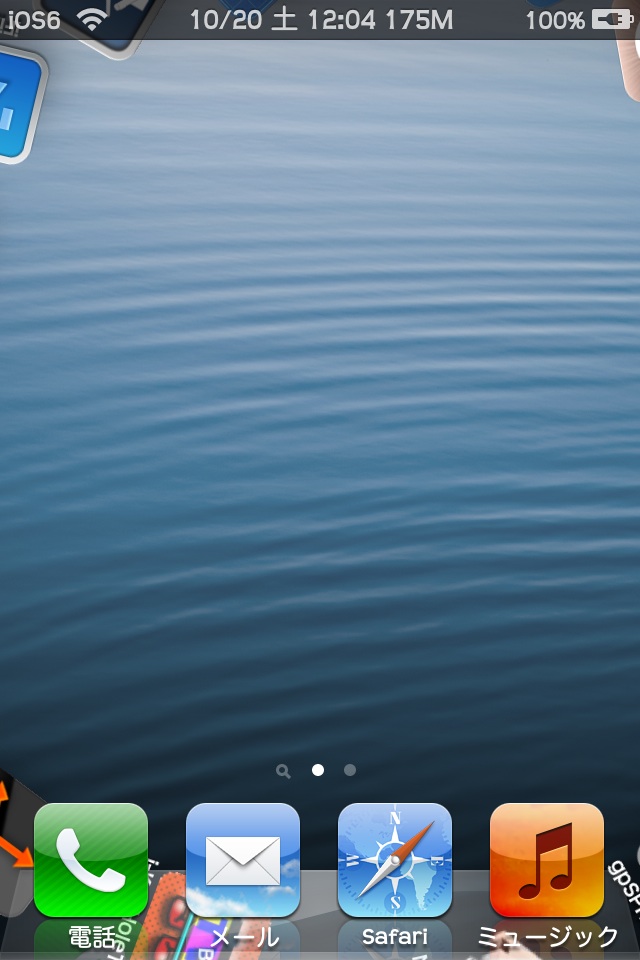Launch the メール mail app
This screenshot has width=640, height=960.
tap(243, 860)
